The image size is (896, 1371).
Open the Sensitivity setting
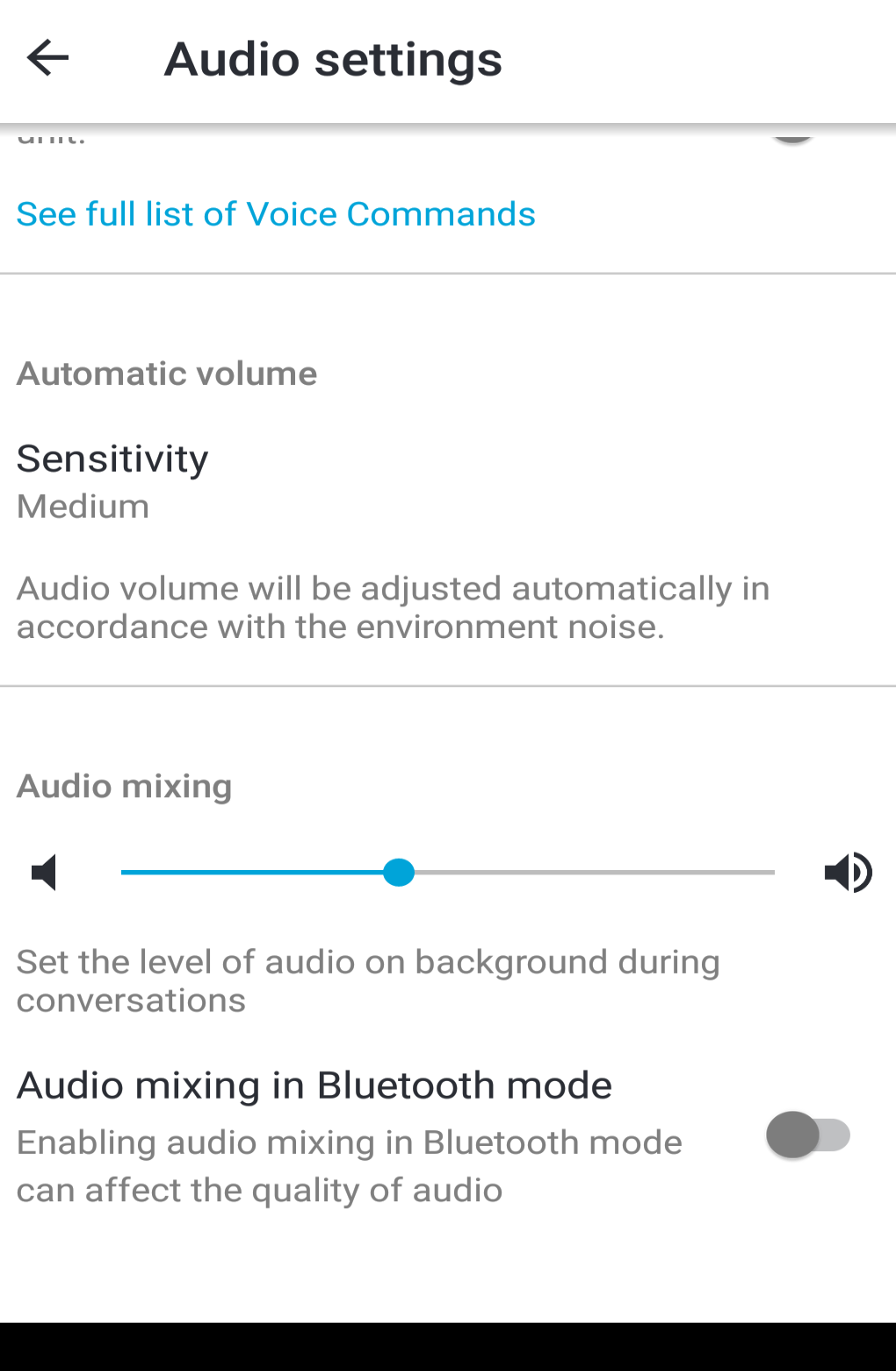point(113,480)
